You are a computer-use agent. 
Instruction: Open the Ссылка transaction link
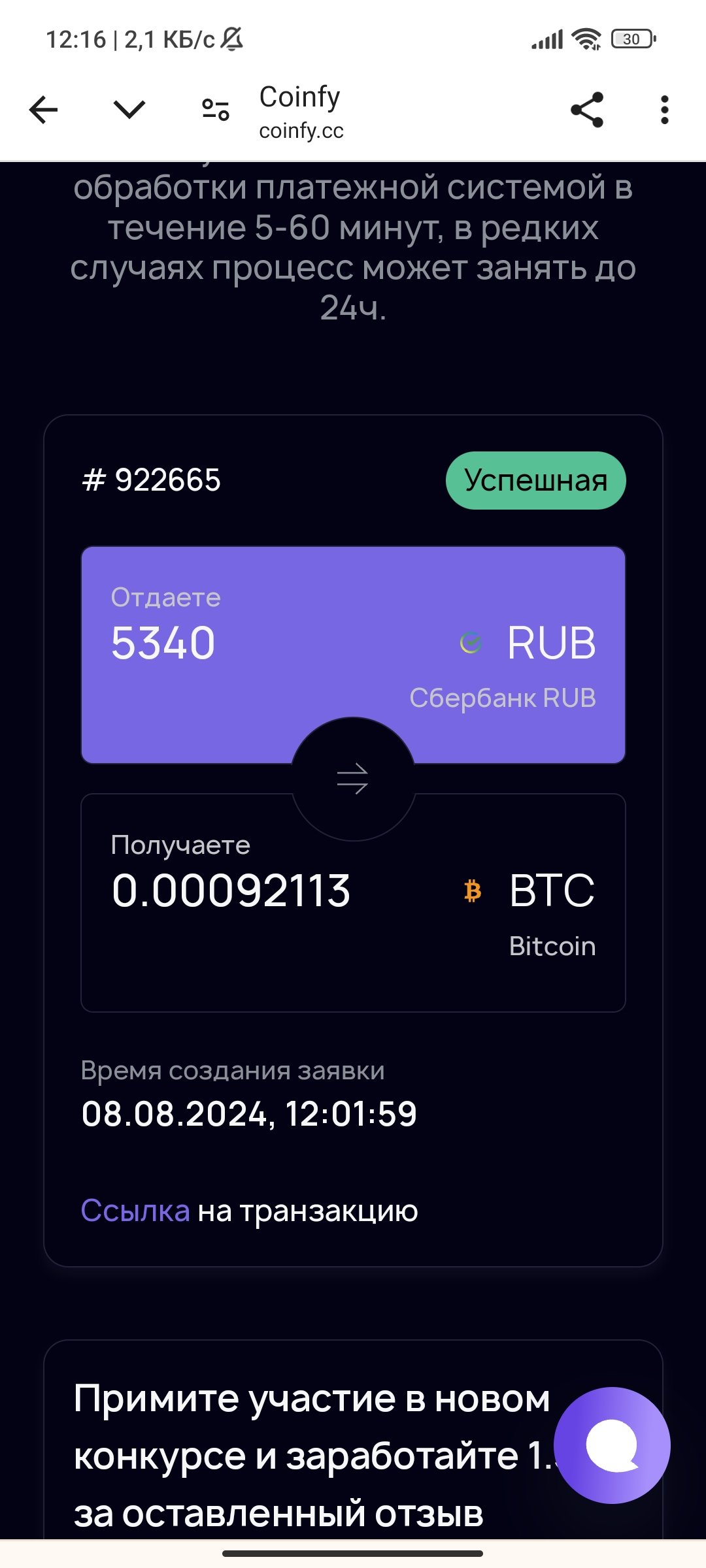(x=135, y=1211)
